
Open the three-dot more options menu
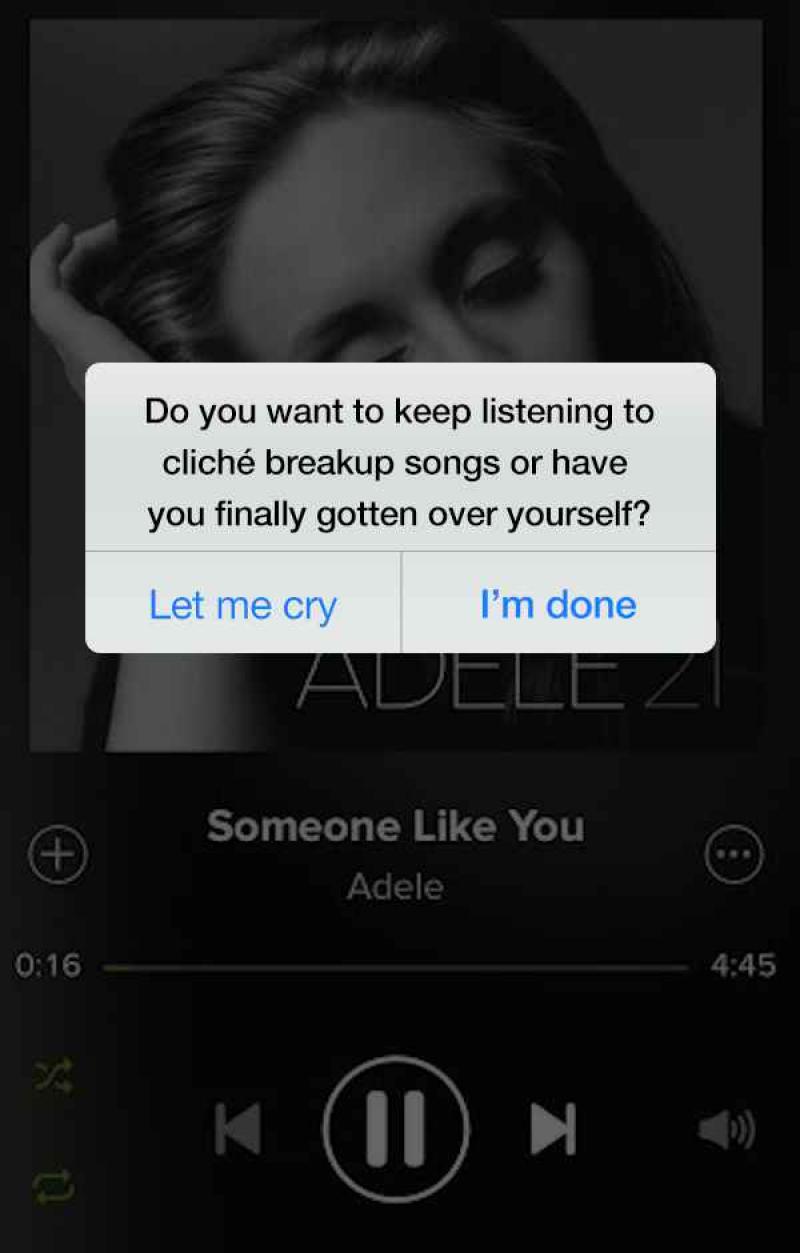pos(734,856)
